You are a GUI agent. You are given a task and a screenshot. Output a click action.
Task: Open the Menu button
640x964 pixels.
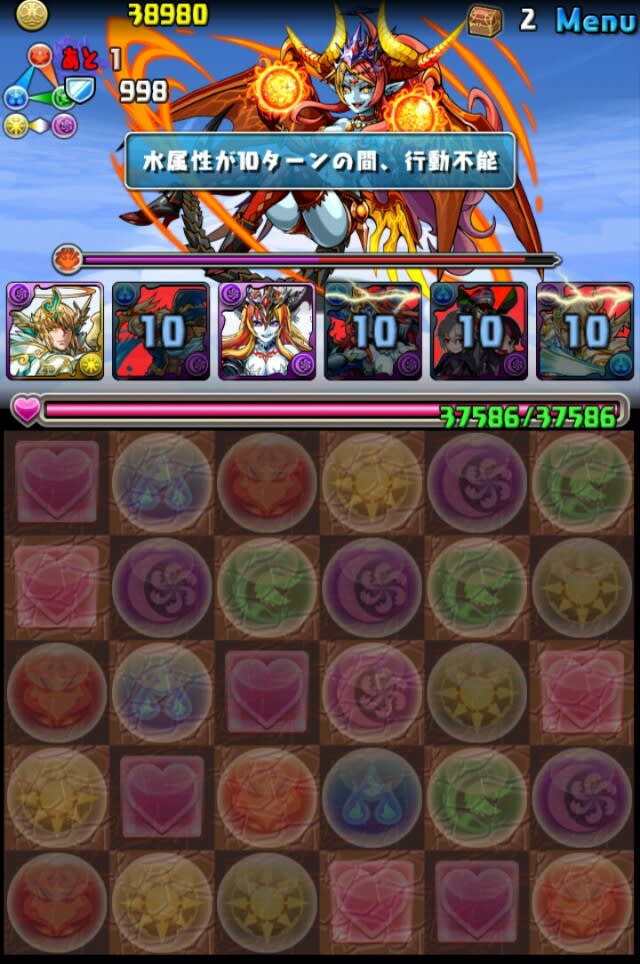click(595, 19)
